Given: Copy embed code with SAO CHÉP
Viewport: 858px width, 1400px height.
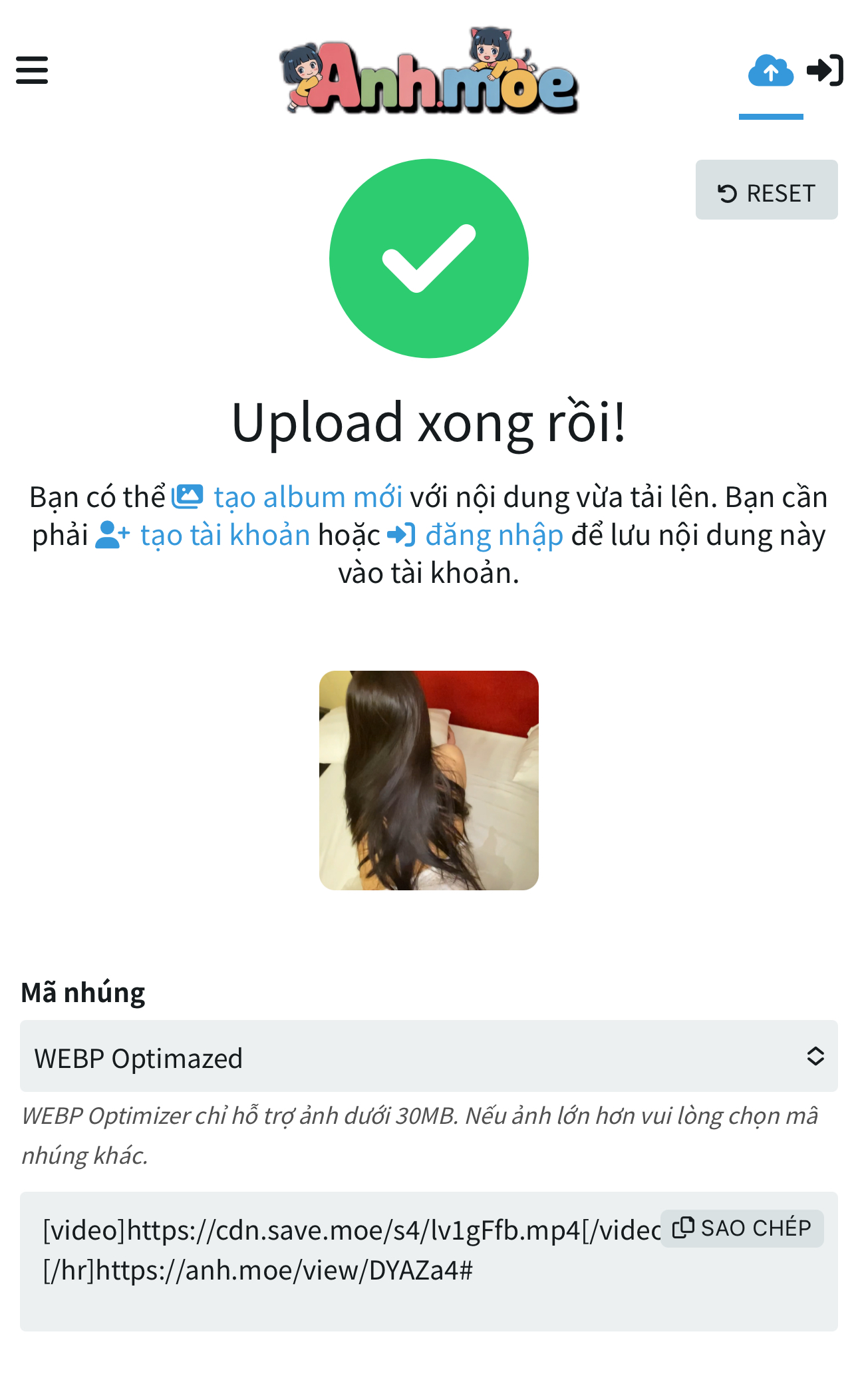Looking at the screenshot, I should click(x=742, y=1228).
